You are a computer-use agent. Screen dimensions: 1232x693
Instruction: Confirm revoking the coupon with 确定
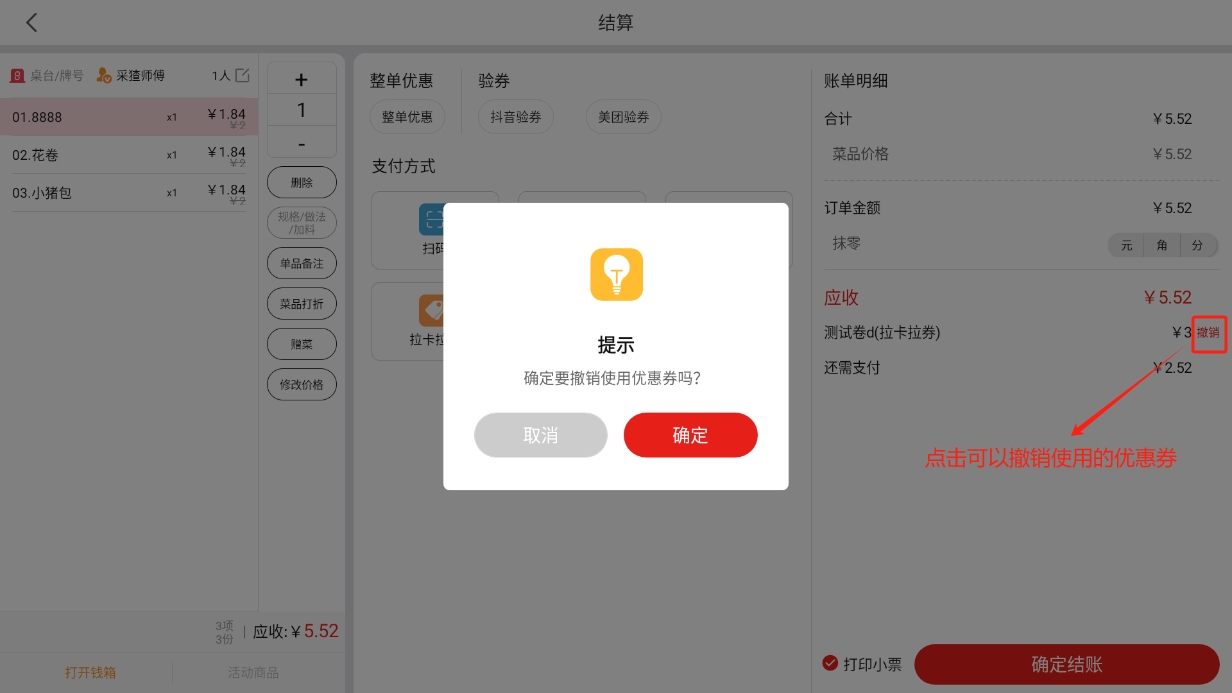pos(690,435)
